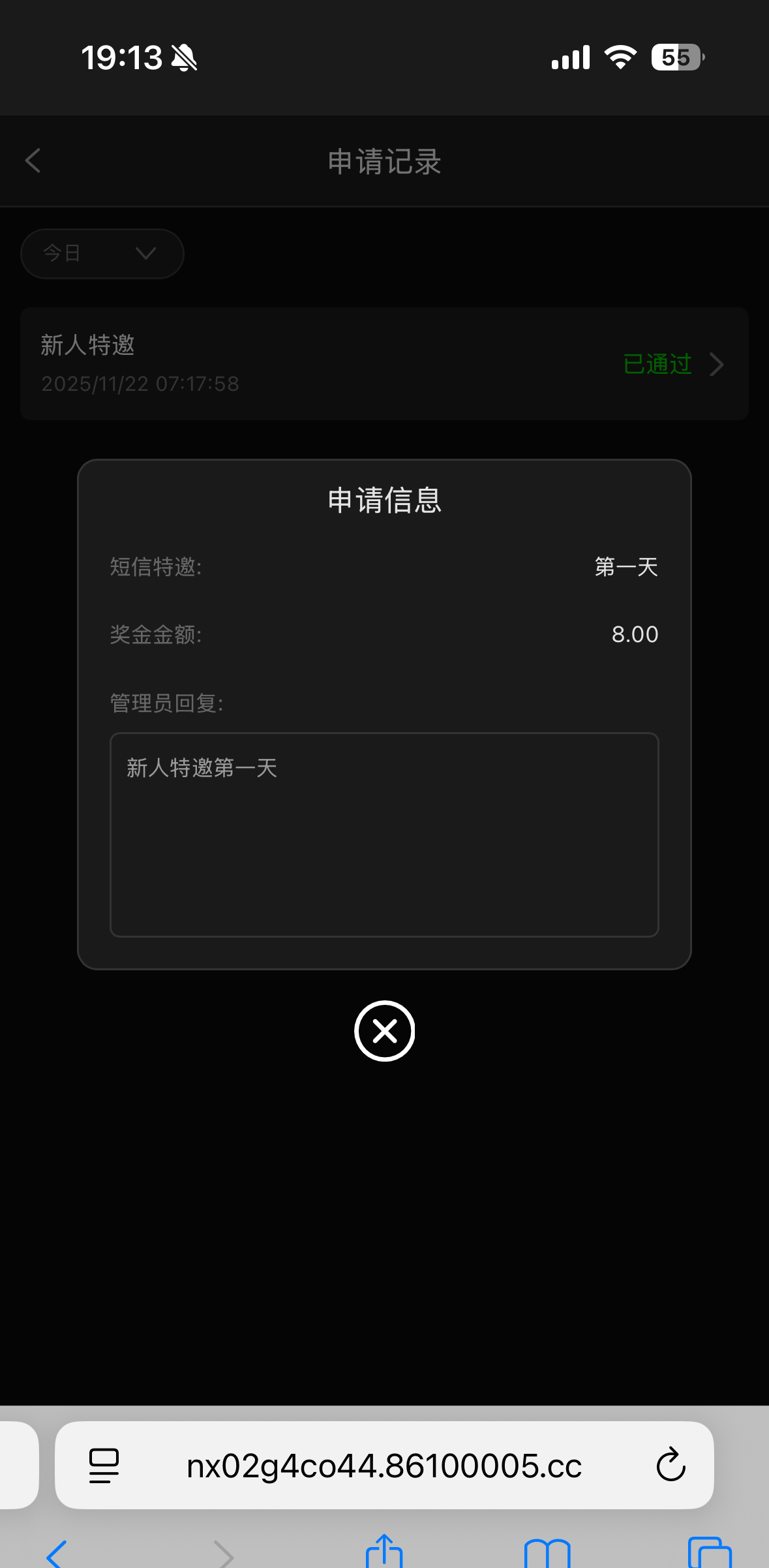Viewport: 769px width, 1568px height.
Task: Reload the page in Safari
Action: pos(671,1465)
